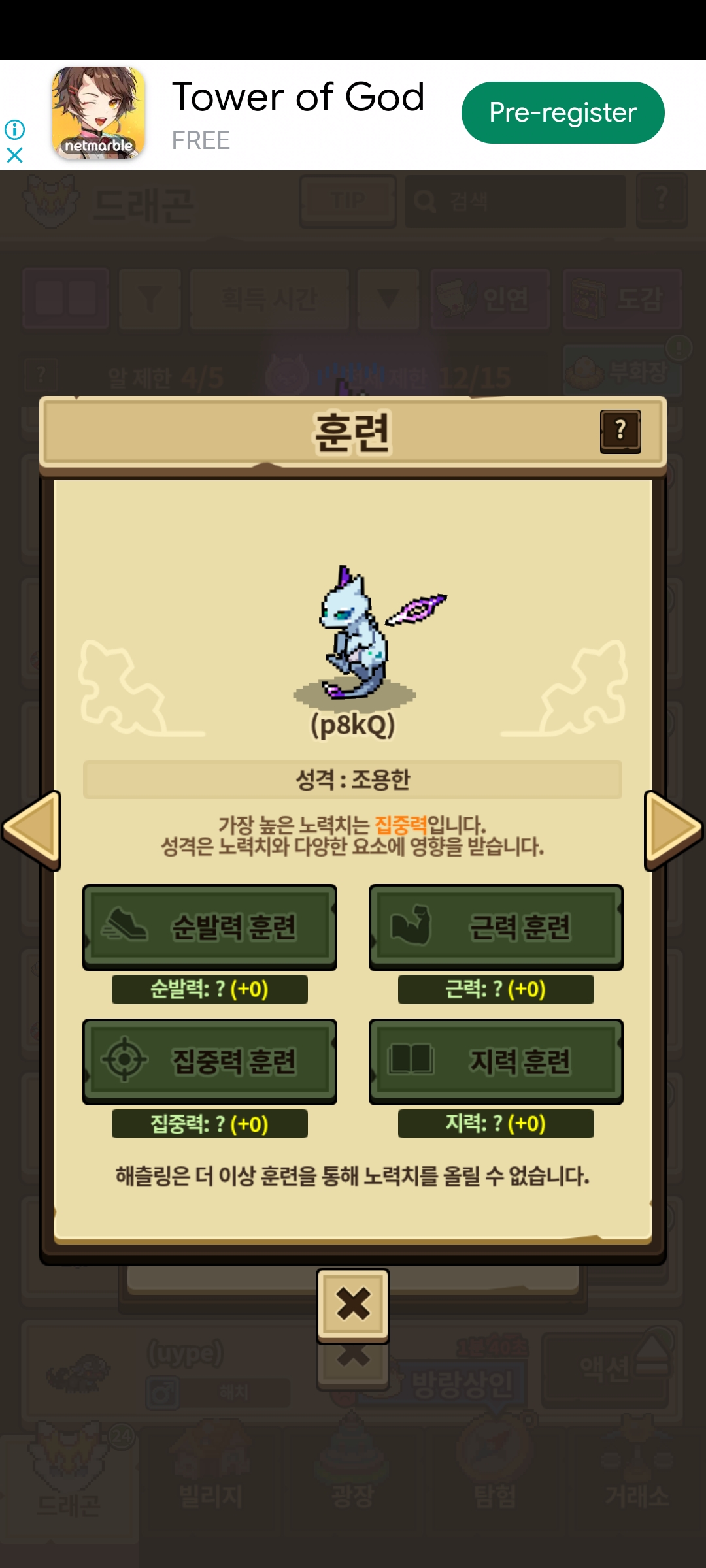706x1568 pixels.
Task: Open the help icon in the 훈련 dialog
Action: (620, 431)
